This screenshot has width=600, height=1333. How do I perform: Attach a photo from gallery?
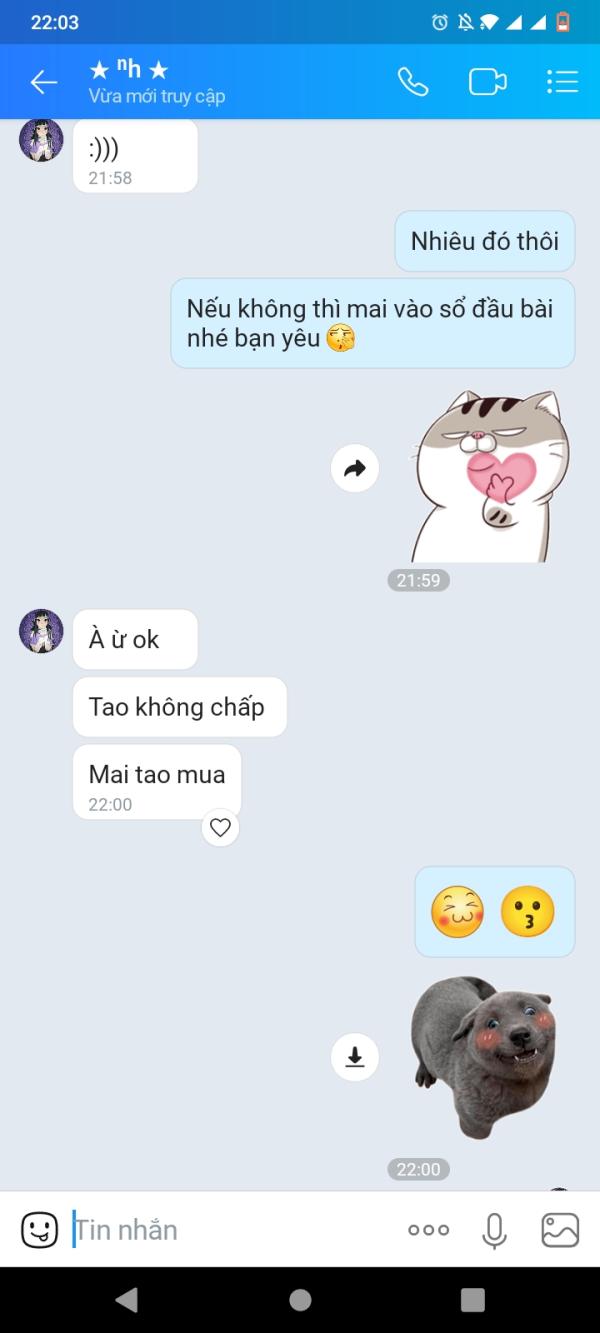coord(560,1230)
